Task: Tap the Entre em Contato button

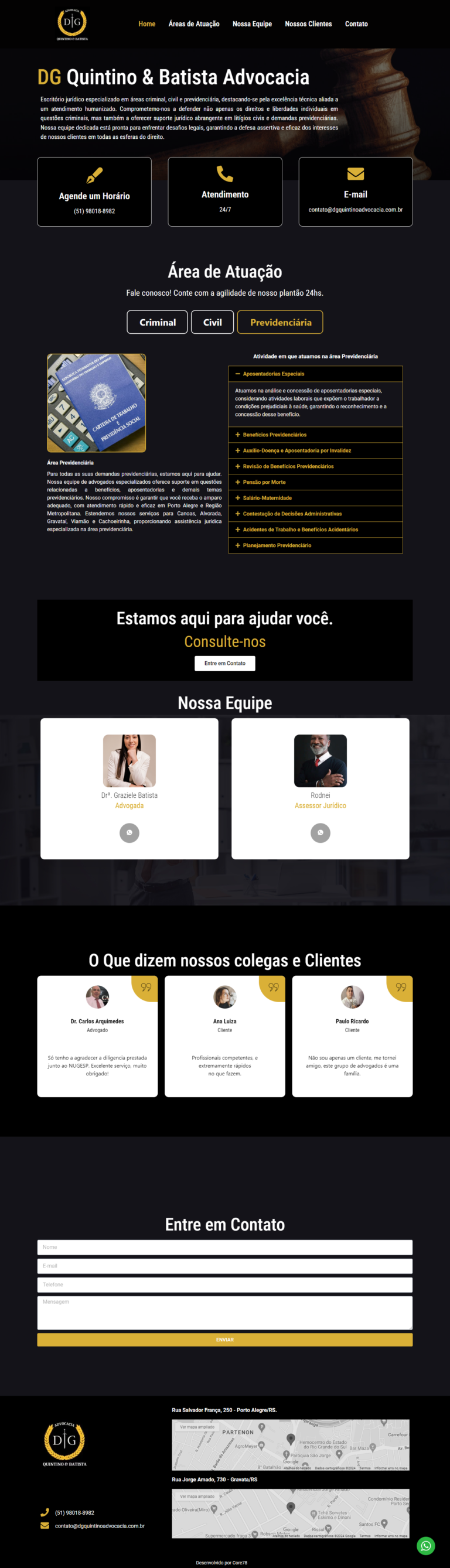Action: pos(224,663)
